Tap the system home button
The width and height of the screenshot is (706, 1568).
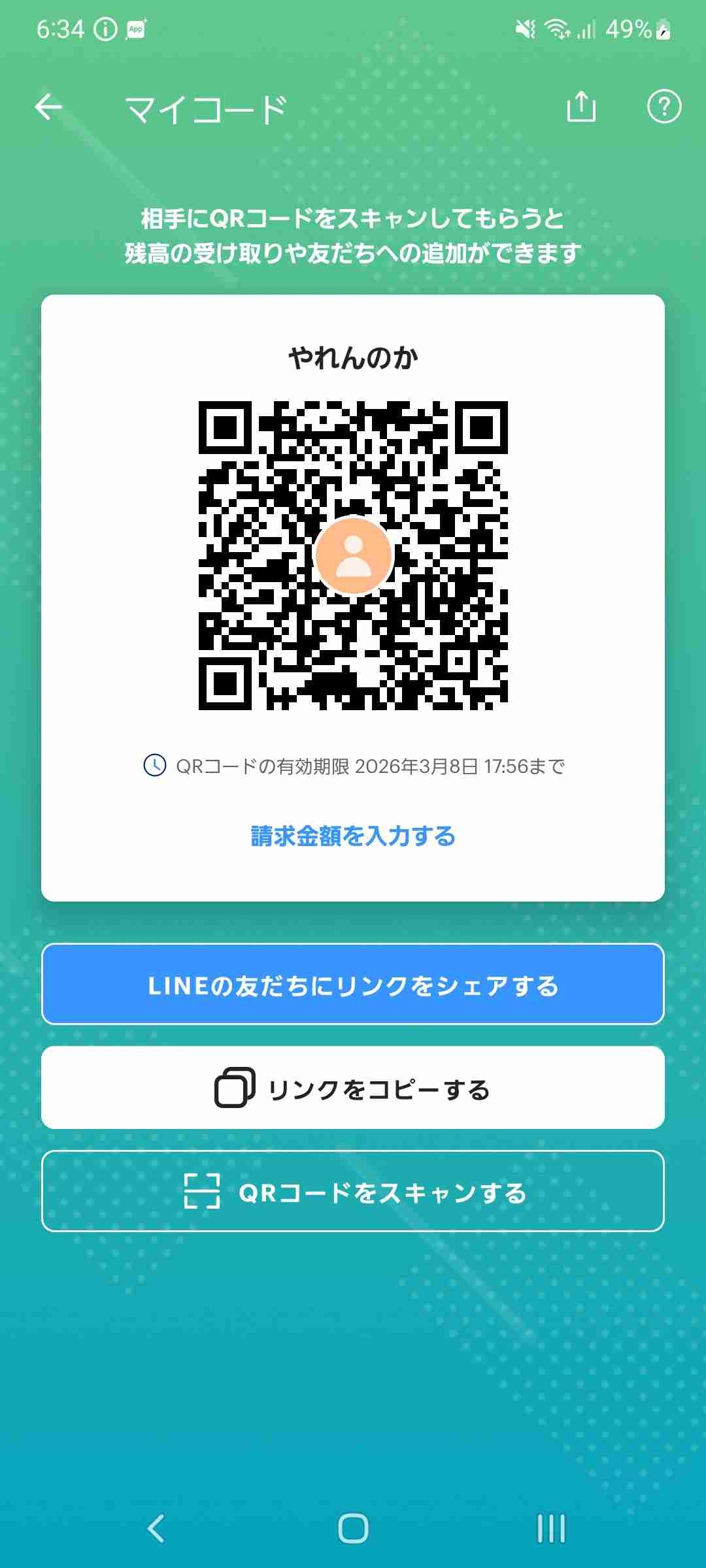coord(353,1529)
